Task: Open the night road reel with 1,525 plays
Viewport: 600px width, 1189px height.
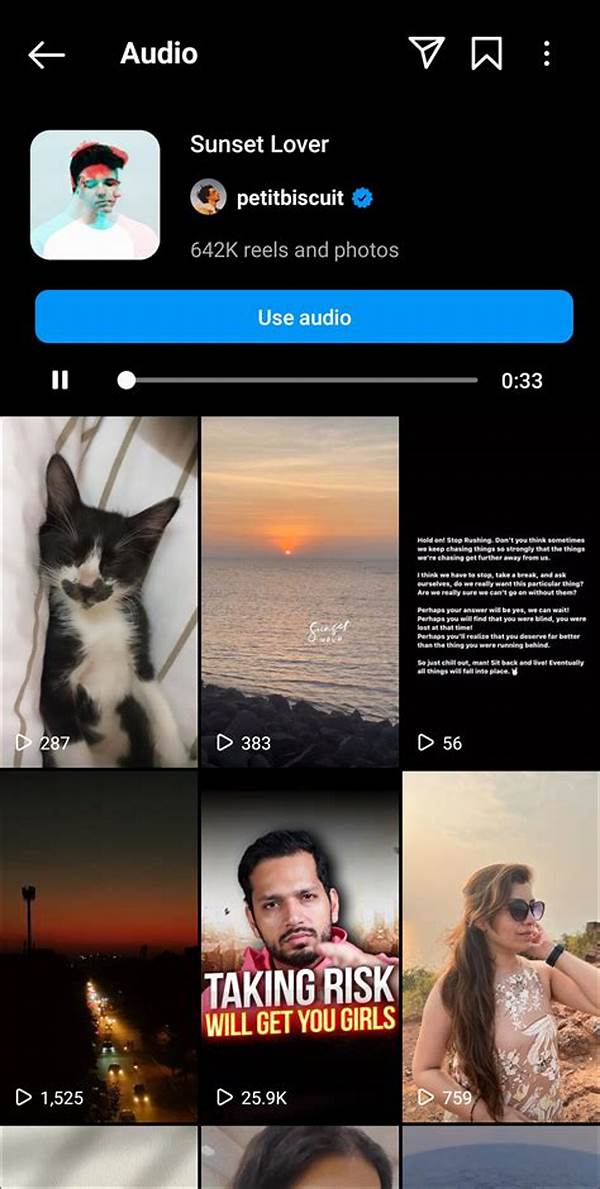Action: coord(99,945)
